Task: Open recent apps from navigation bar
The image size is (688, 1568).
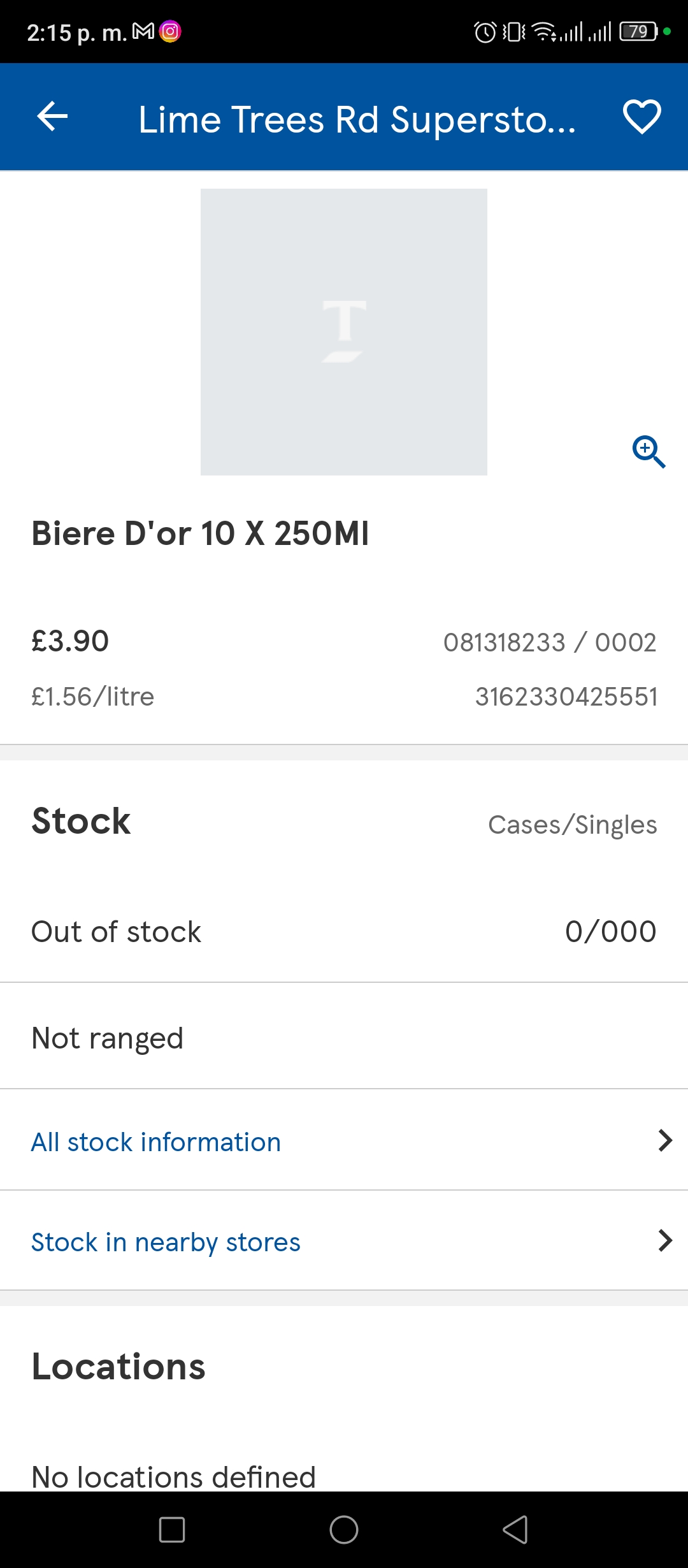Action: pyautogui.click(x=172, y=1530)
